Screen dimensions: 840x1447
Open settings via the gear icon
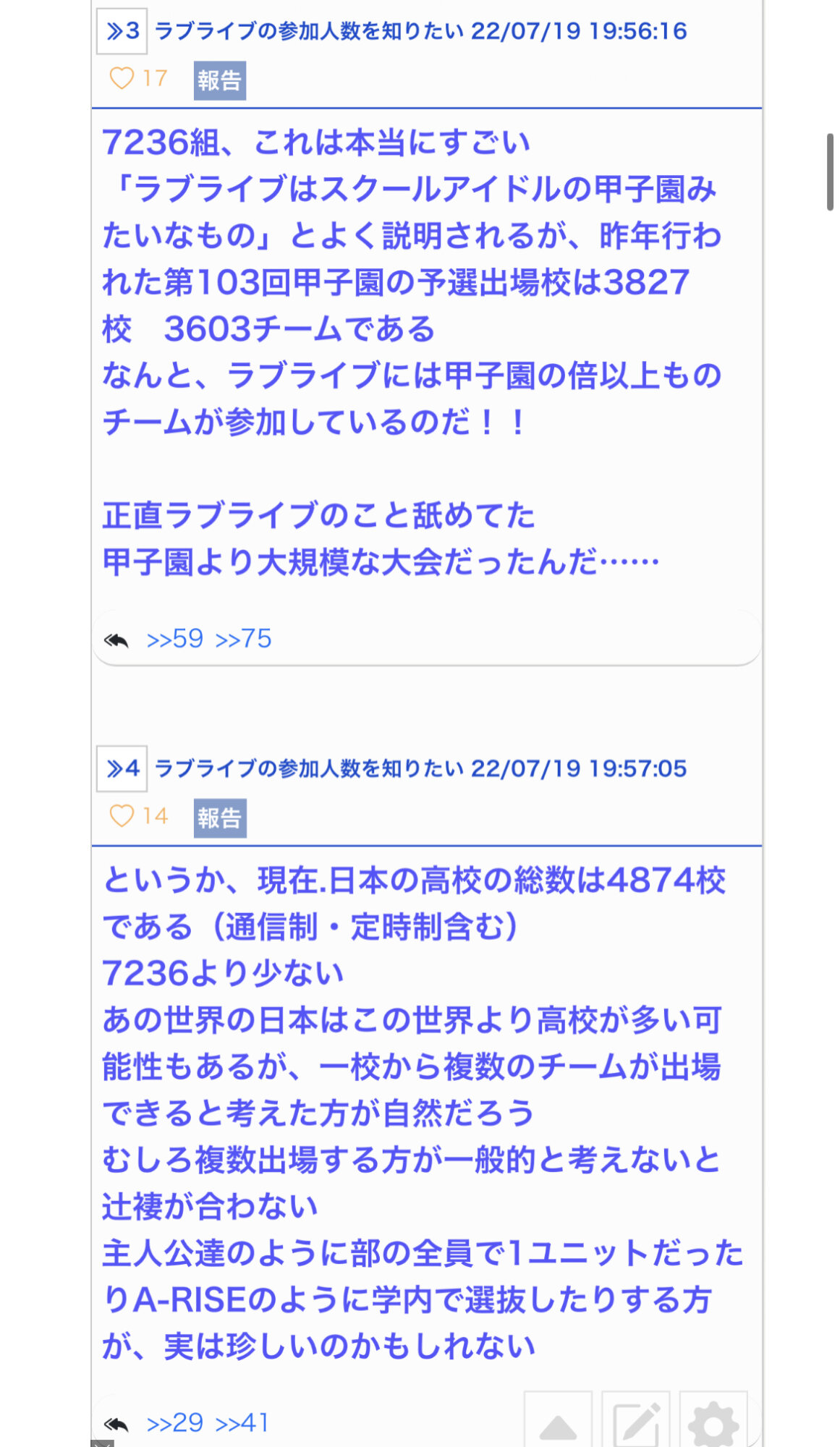(713, 1420)
